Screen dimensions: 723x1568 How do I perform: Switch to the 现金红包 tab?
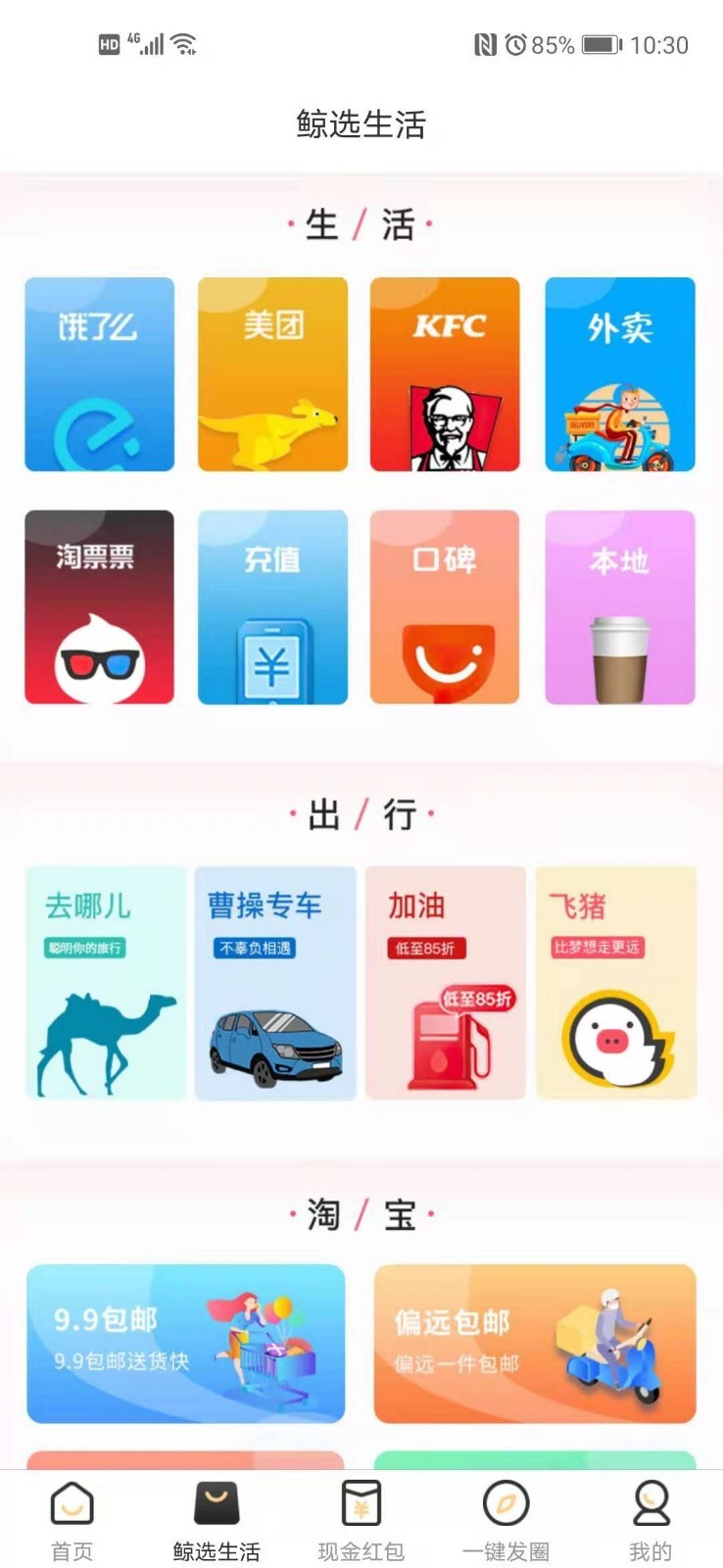pos(361,1520)
